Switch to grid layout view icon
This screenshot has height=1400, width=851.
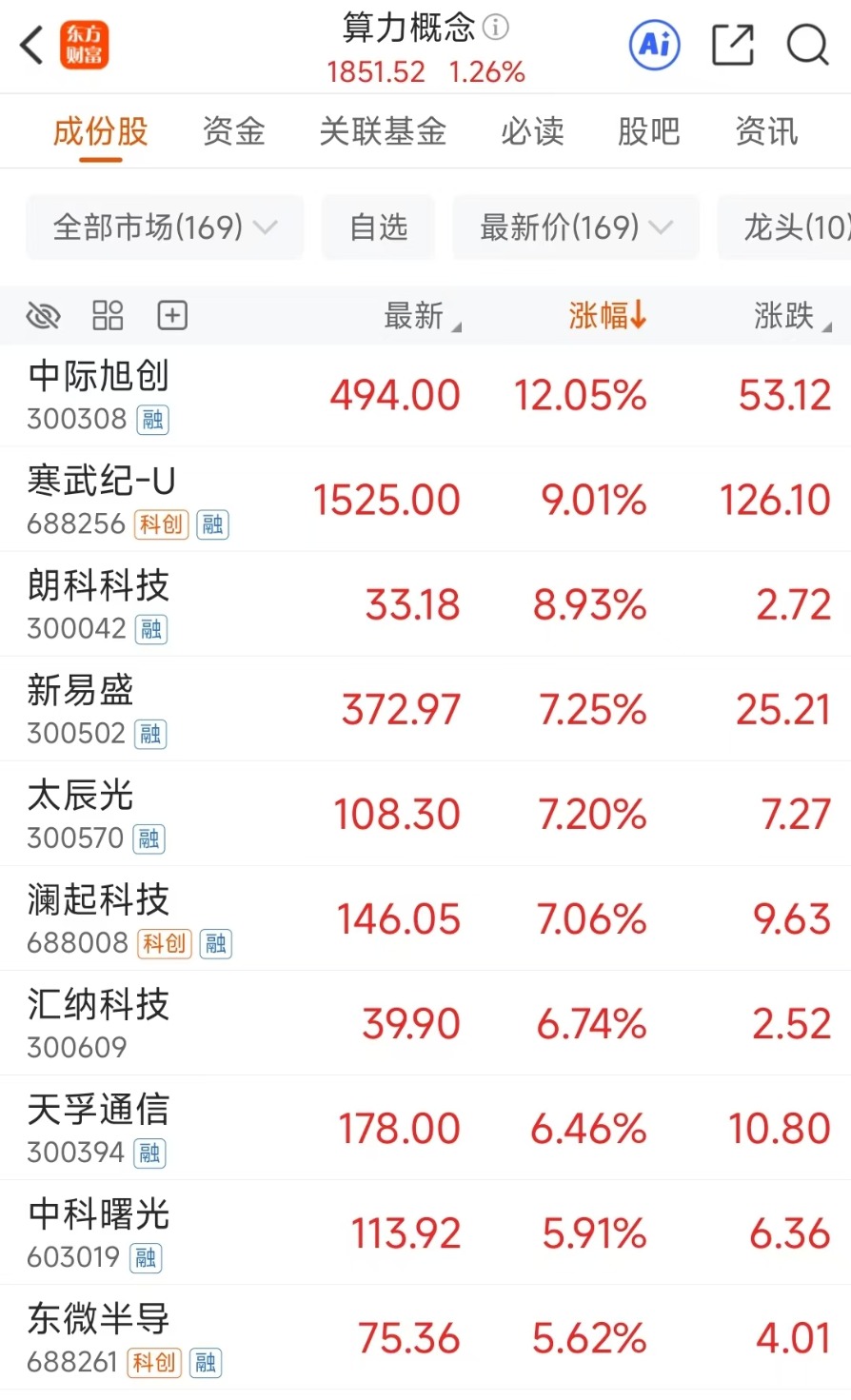(108, 315)
